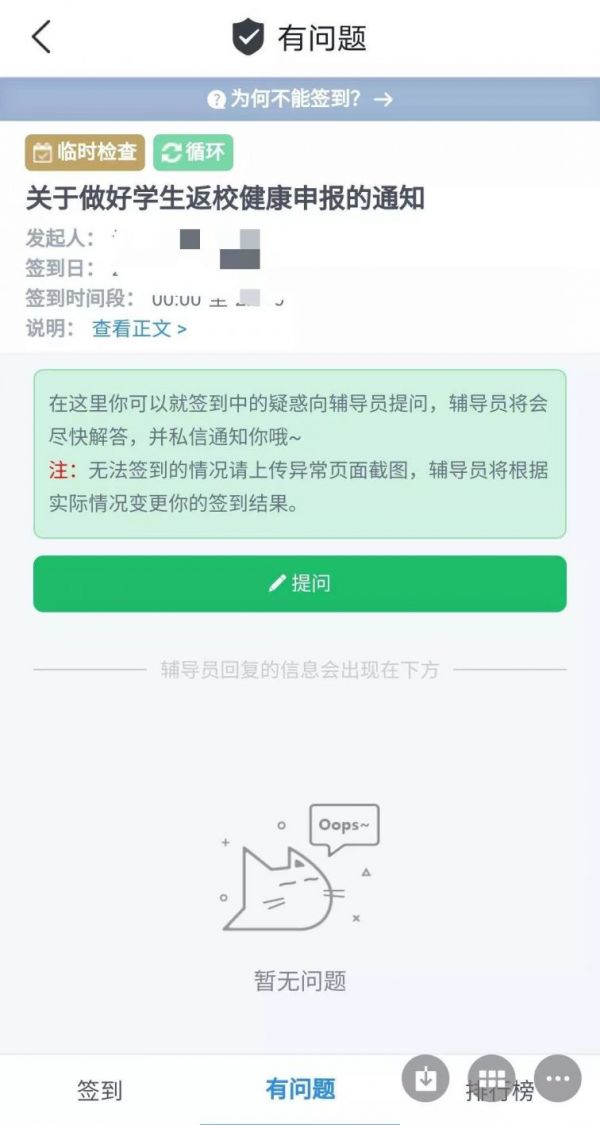
Task: Open the 查看正文 link
Action: coord(139,329)
